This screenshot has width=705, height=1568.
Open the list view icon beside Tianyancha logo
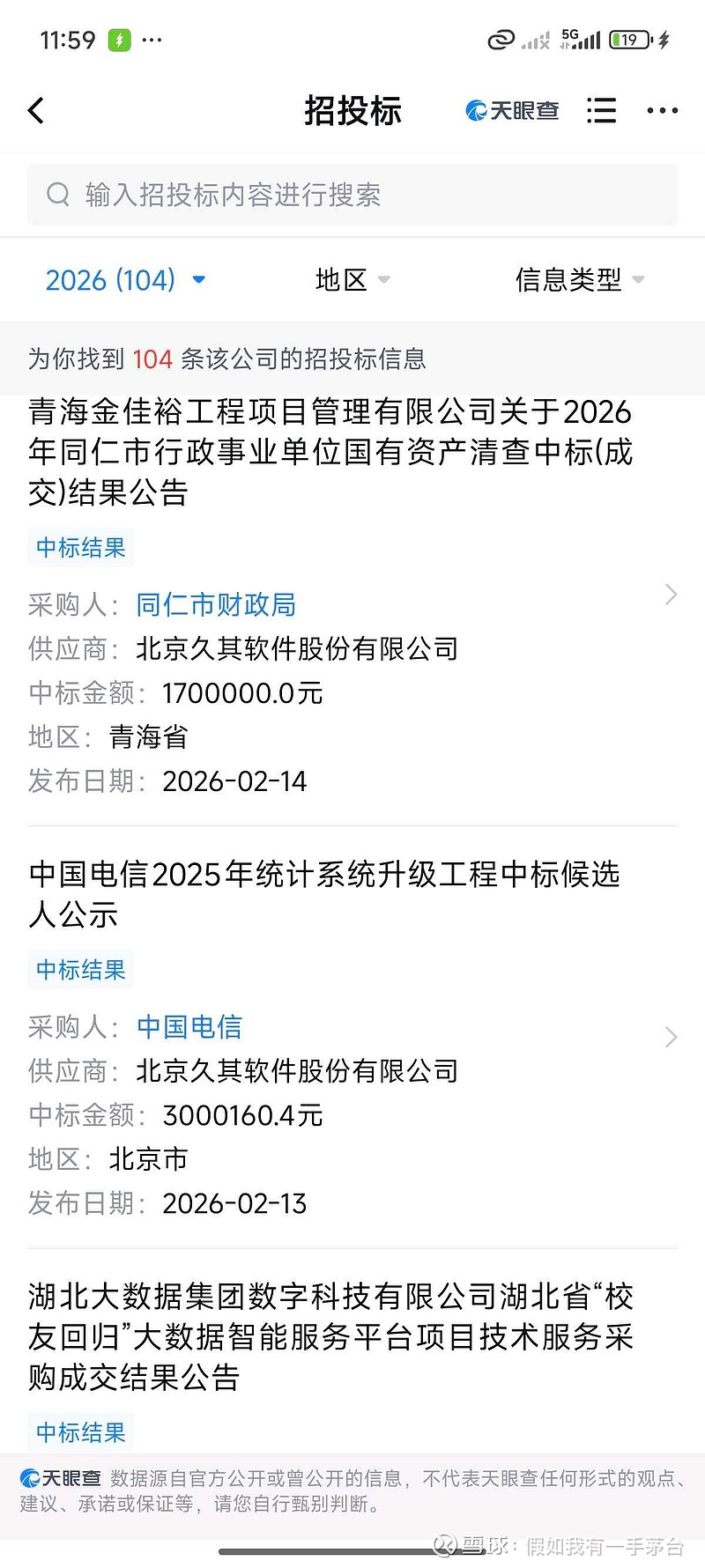pos(601,110)
